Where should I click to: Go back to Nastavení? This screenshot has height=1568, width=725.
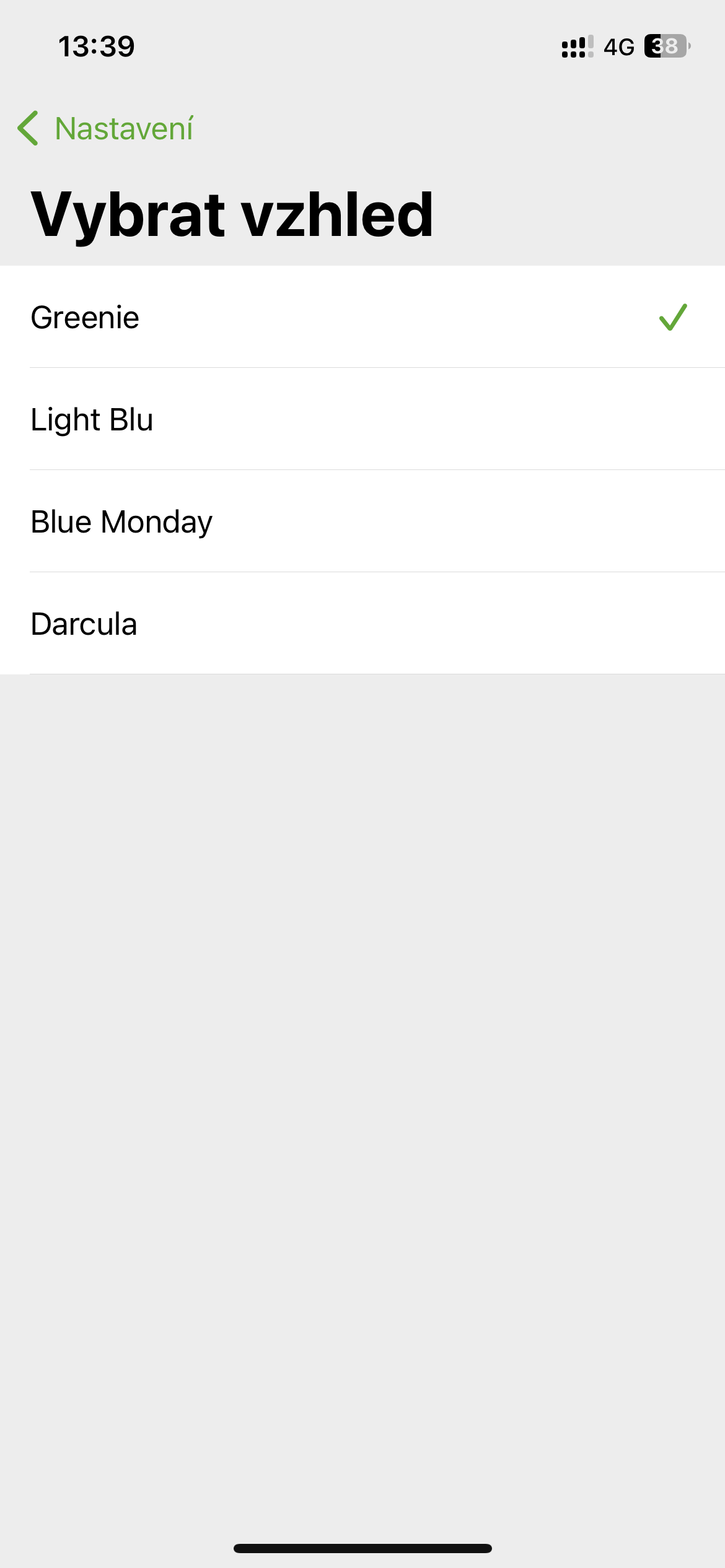(105, 129)
